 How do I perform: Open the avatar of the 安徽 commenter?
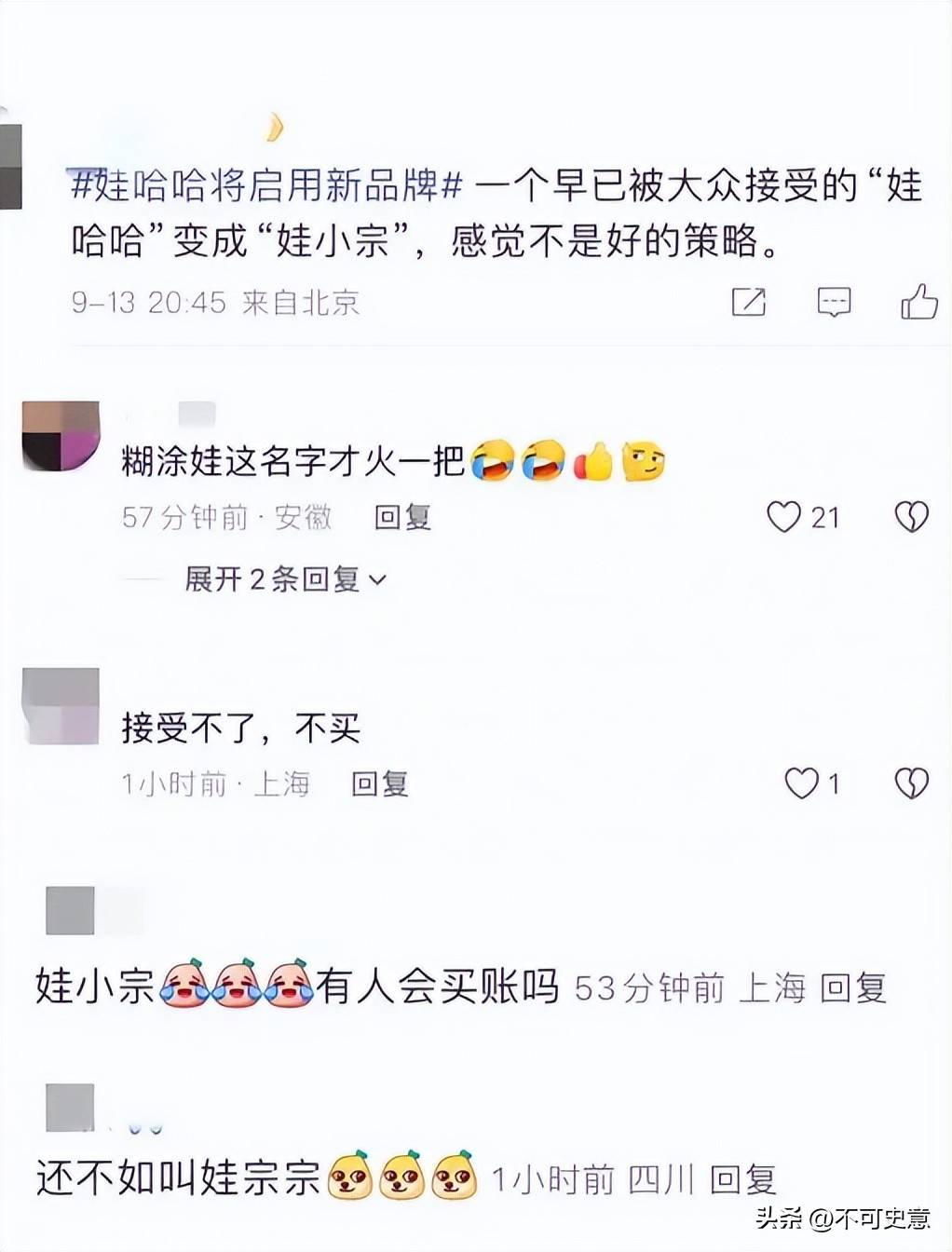[x=61, y=437]
